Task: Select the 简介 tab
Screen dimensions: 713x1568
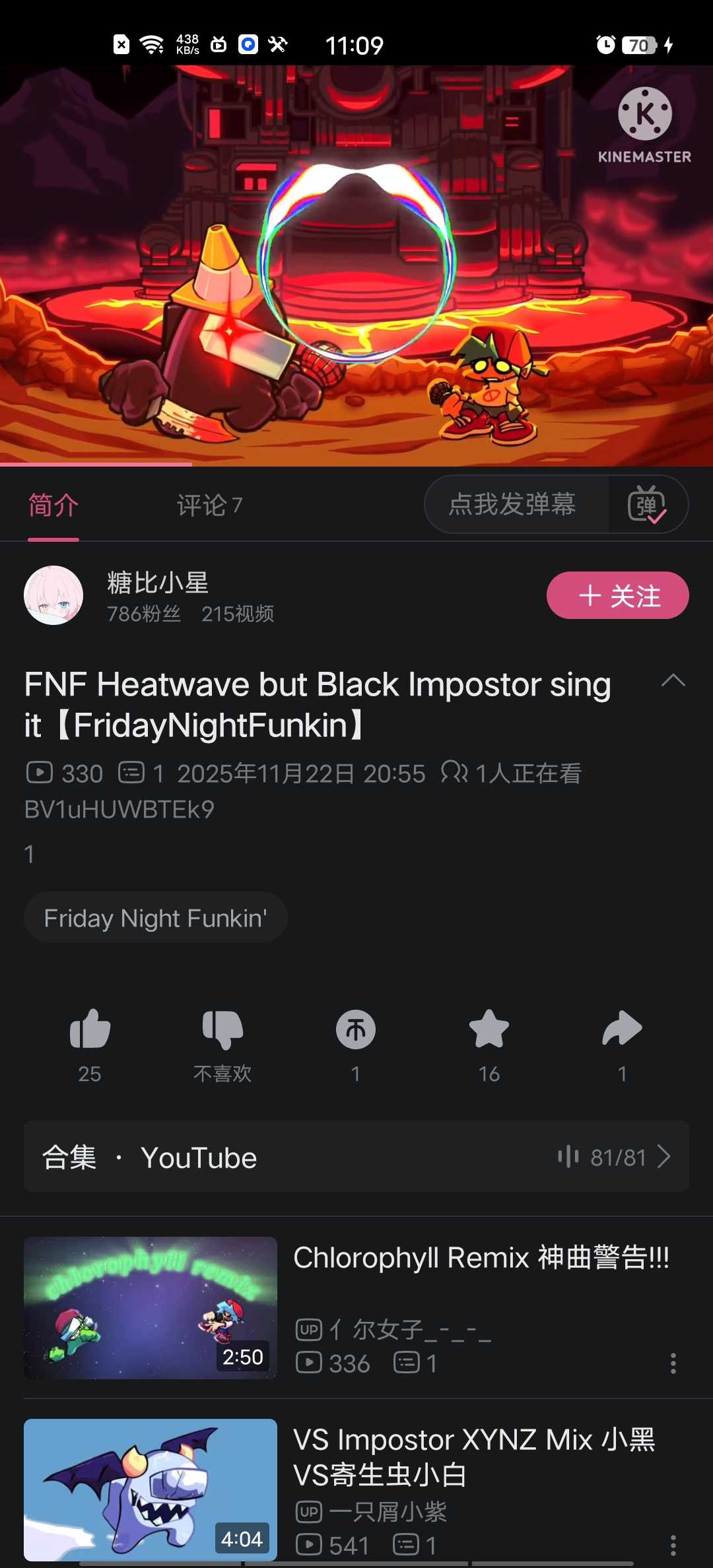Action: pyautogui.click(x=53, y=506)
